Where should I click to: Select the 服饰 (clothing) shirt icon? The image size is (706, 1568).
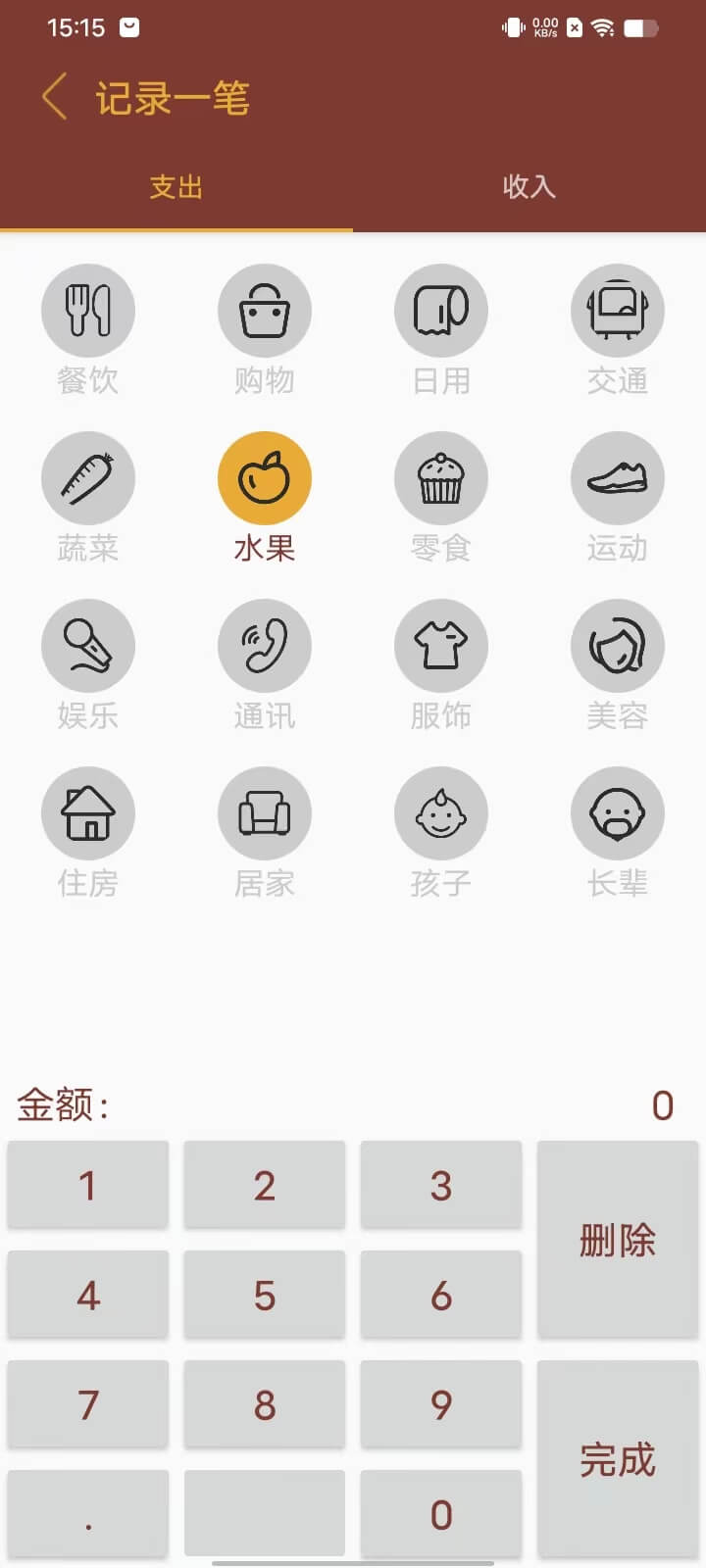click(x=441, y=645)
